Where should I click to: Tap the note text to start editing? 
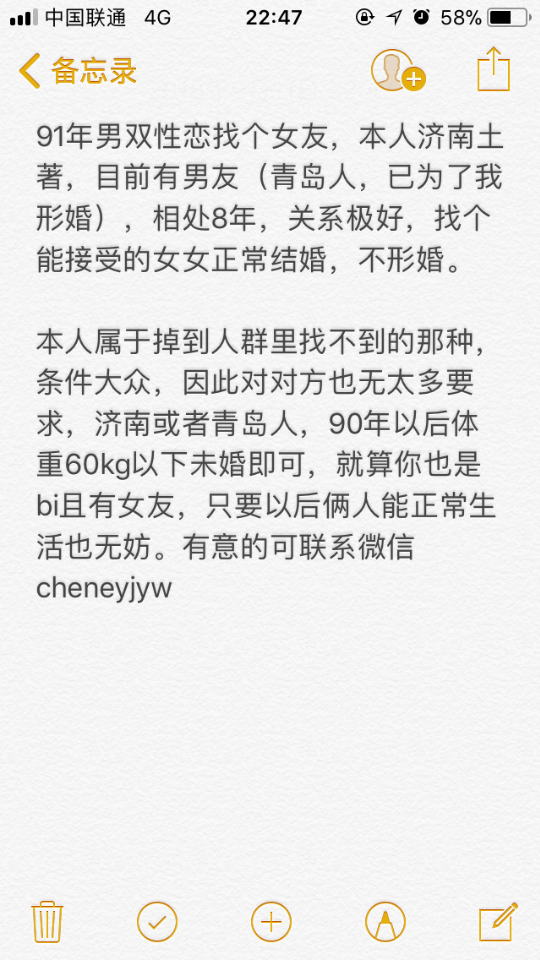pos(269,355)
